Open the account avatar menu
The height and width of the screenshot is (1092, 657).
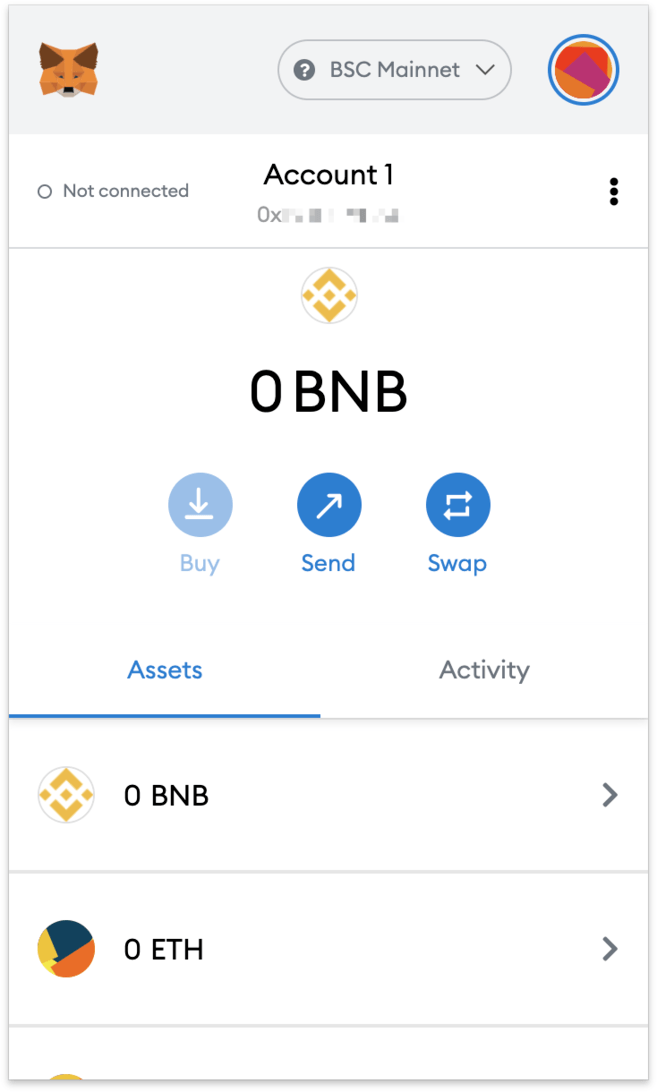point(583,70)
